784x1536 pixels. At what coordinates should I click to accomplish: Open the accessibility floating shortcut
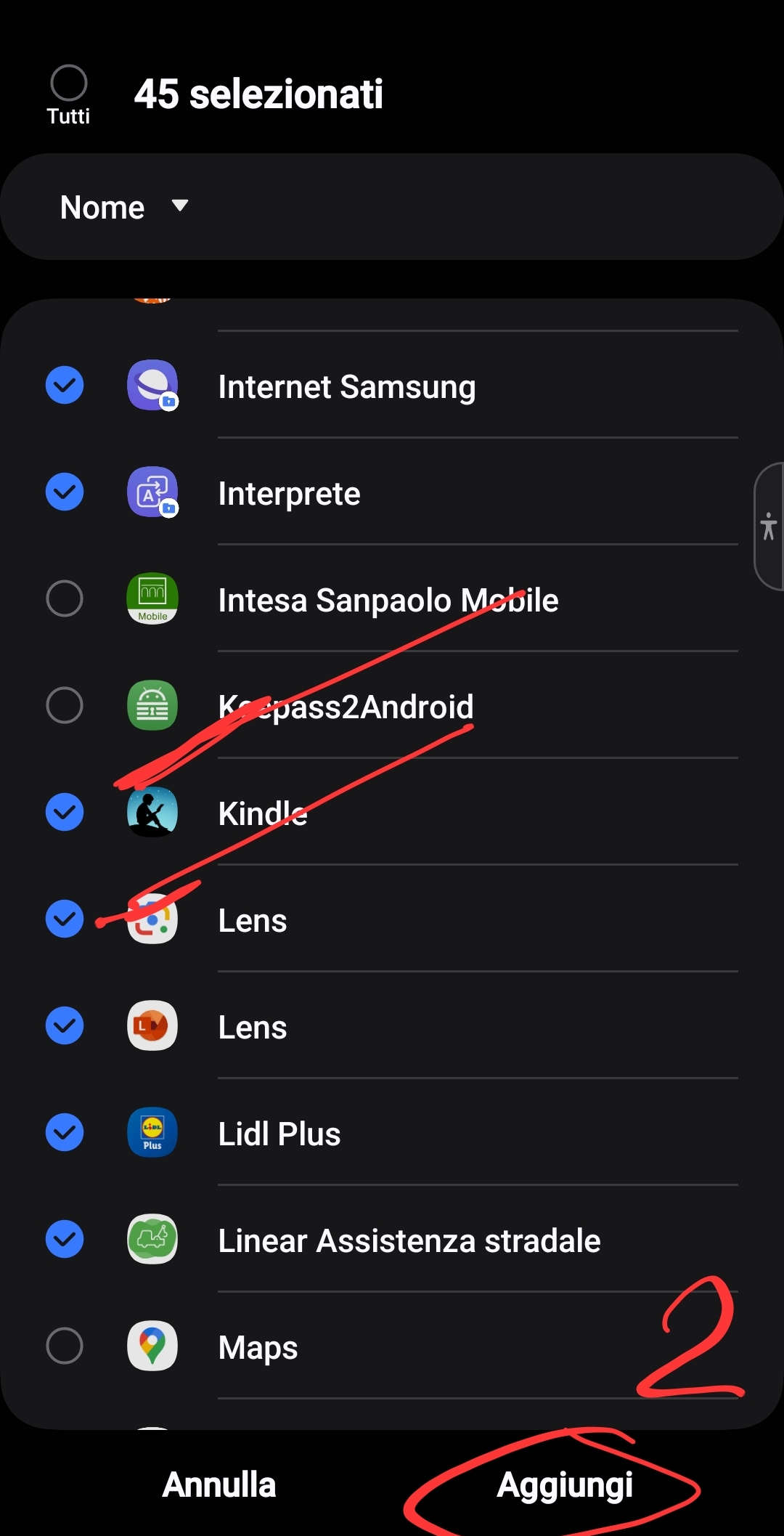tap(769, 527)
